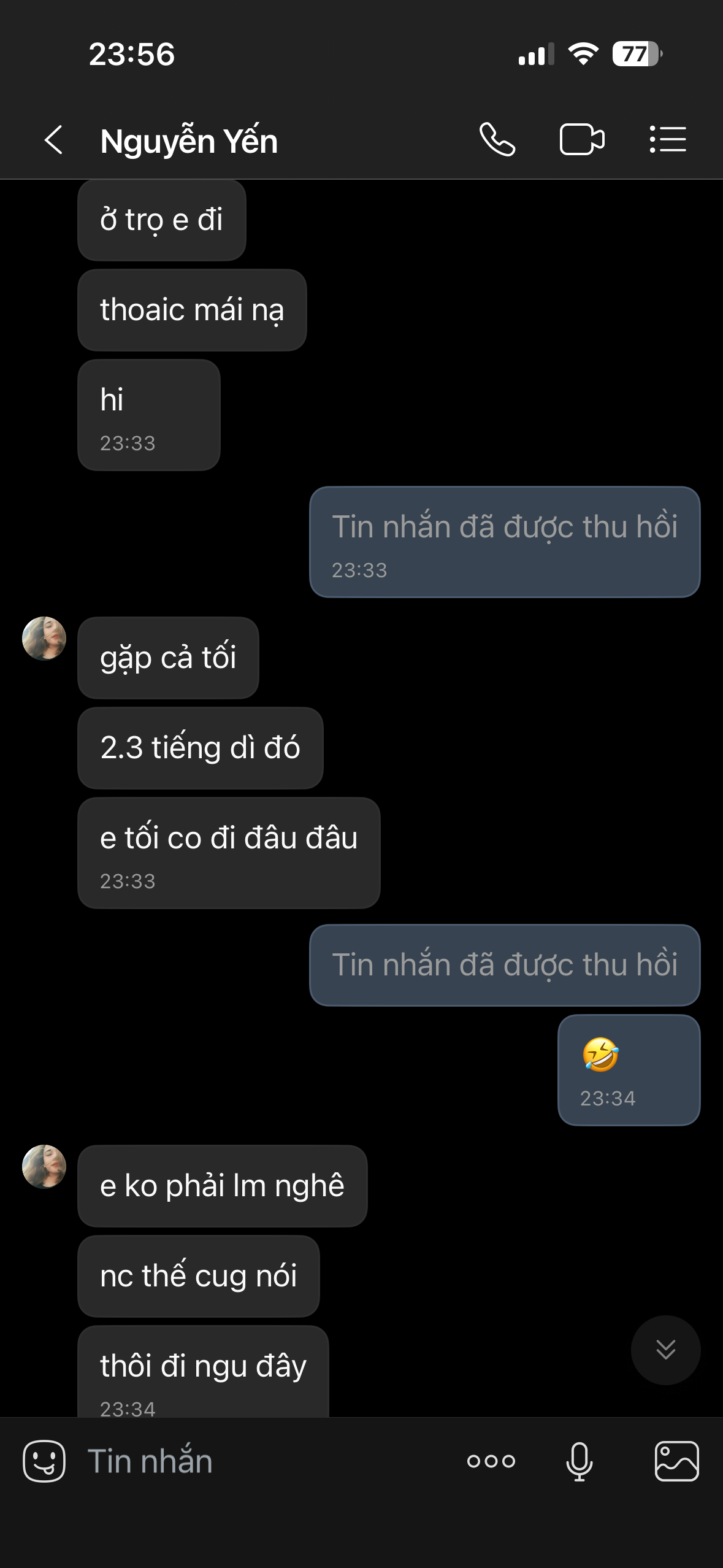Go back from Nguyễn Yến chat

point(54,140)
